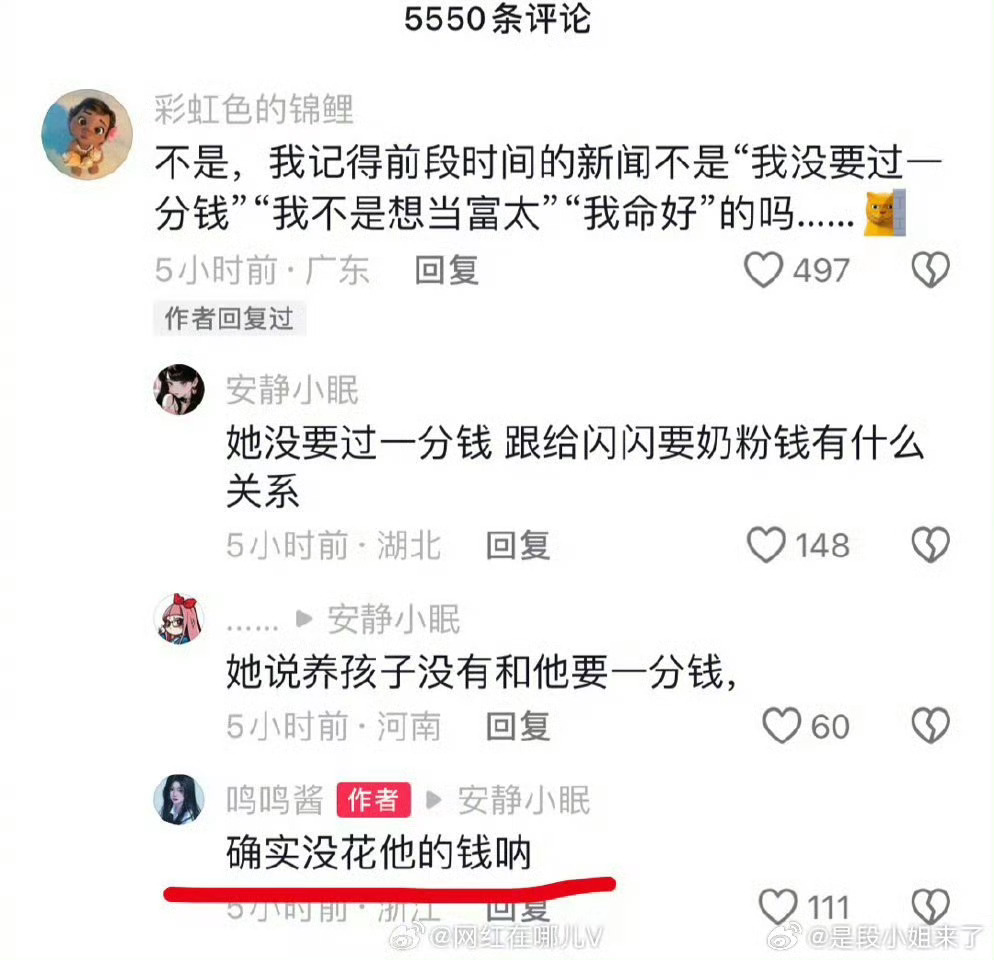This screenshot has height=960, width=994.
Task: Open the author 鸣鸣酱's avatar
Action: [179, 800]
